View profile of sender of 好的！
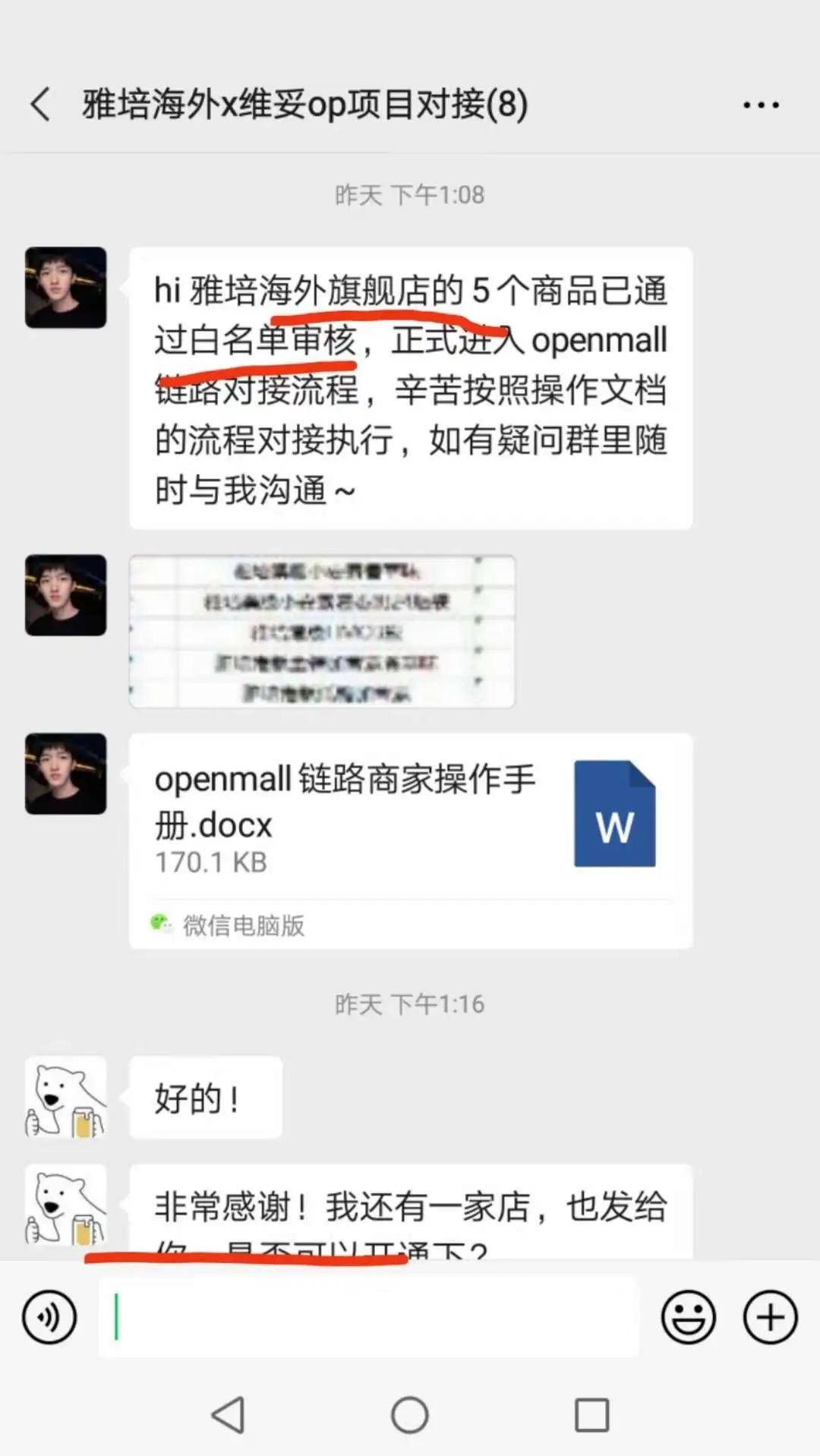The width and height of the screenshot is (820, 1456). pyautogui.click(x=65, y=1096)
